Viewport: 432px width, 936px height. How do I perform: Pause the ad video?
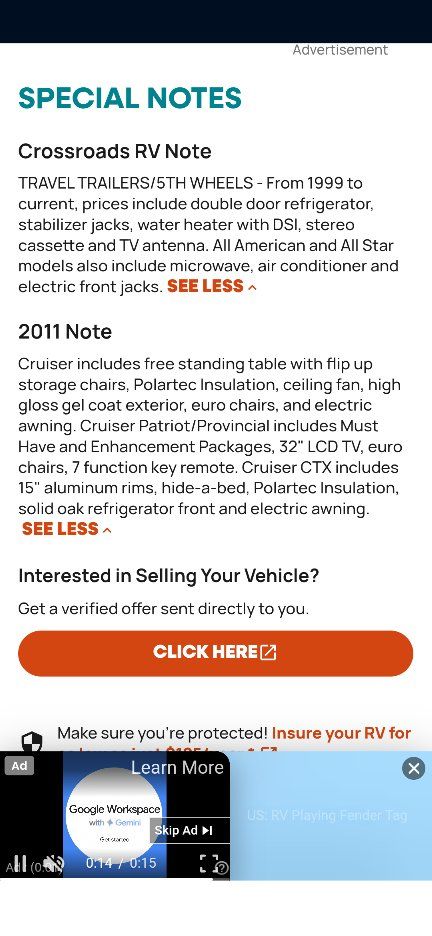coord(20,863)
